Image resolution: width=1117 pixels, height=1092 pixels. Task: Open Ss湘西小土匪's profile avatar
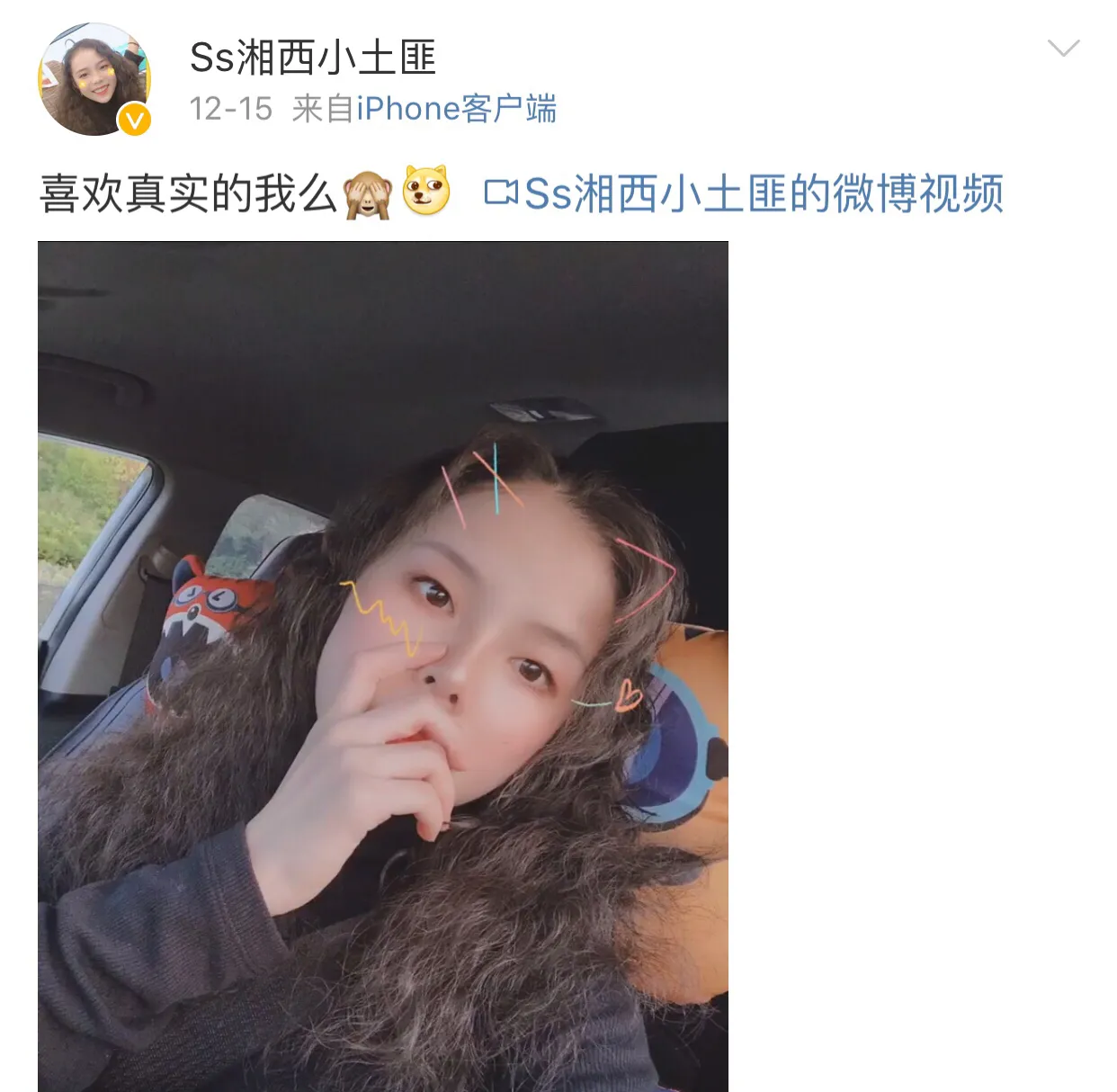[x=94, y=79]
